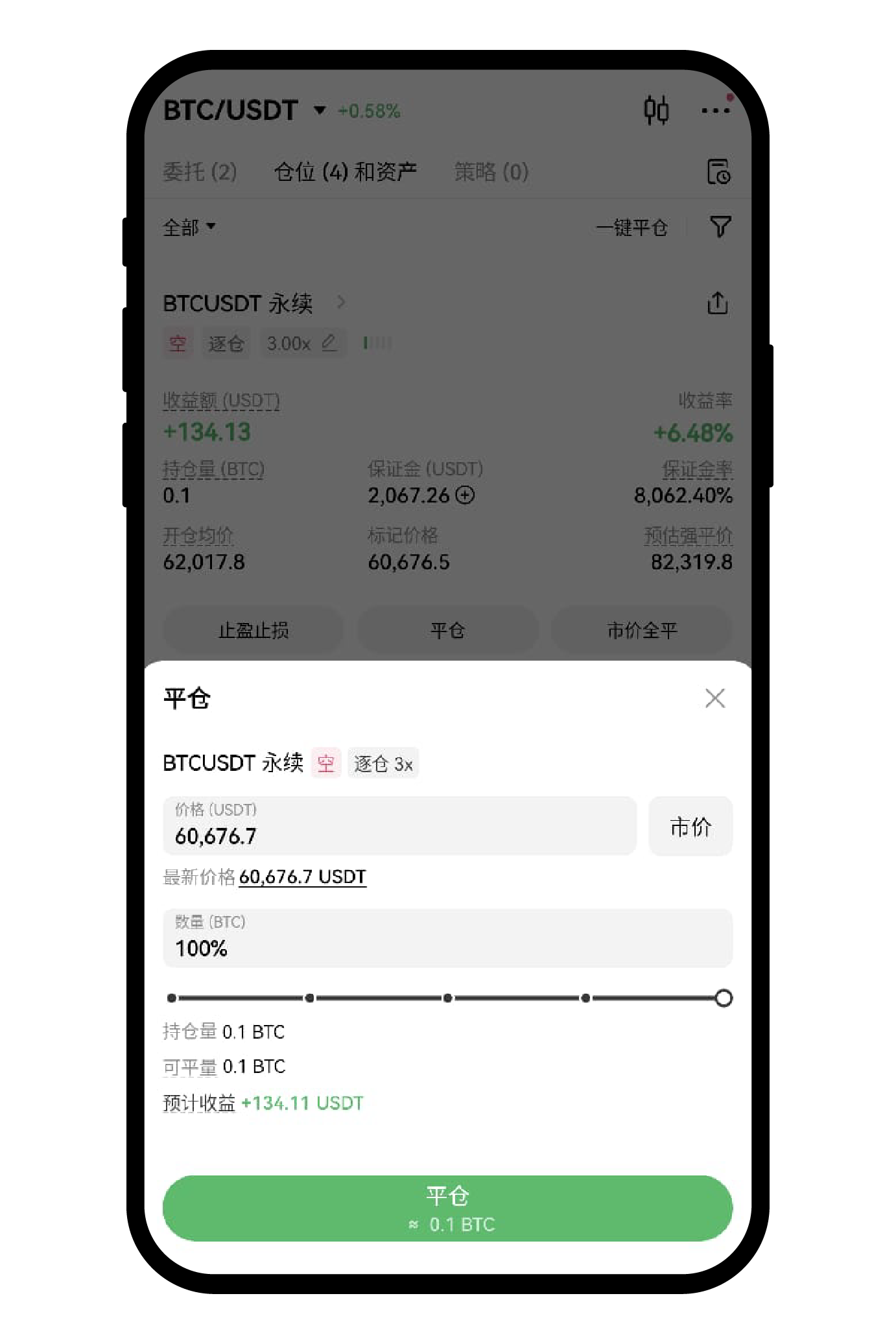Share the BTCUSDT 永续 position
Image resolution: width=896 pixels, height=1344 pixels.
pos(718,303)
